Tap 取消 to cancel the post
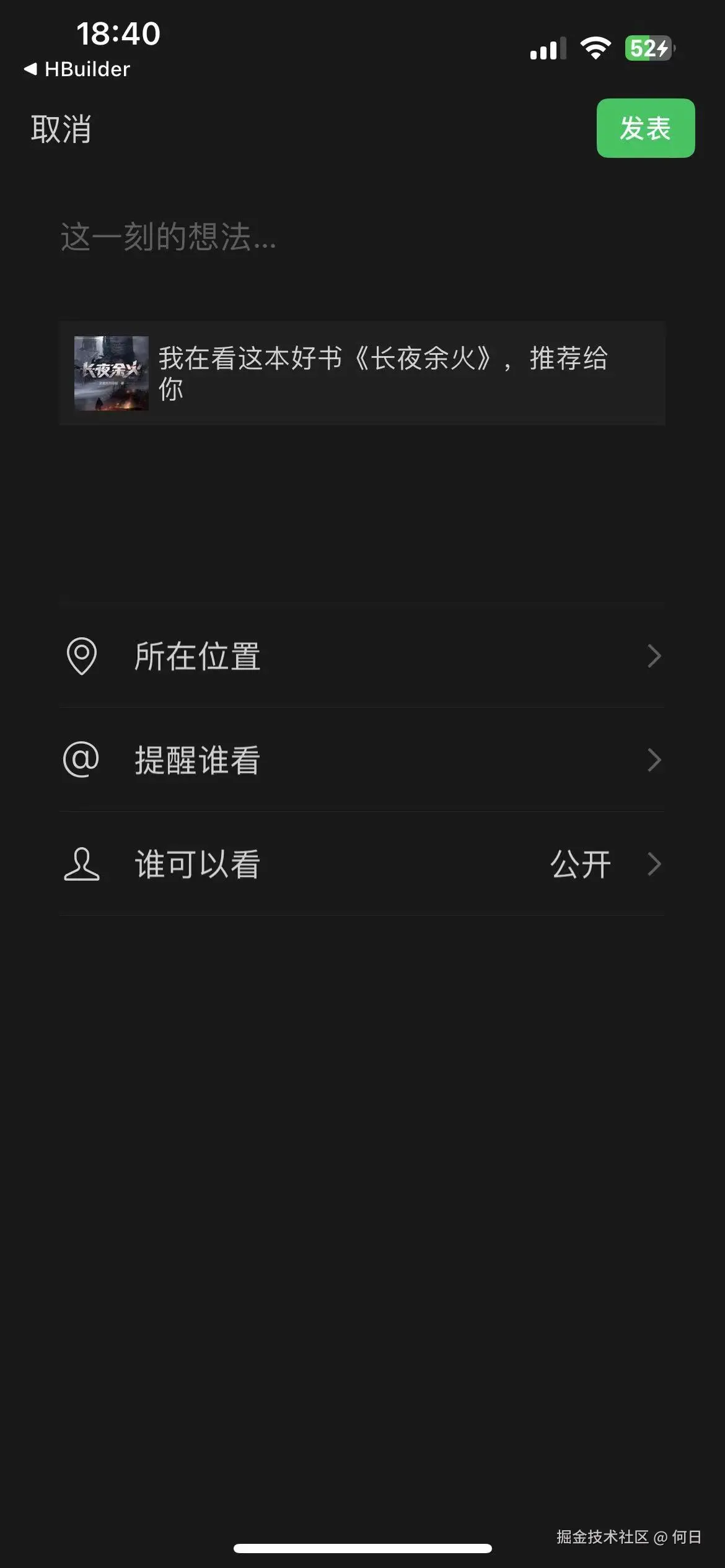The image size is (725, 1568). coord(61,129)
